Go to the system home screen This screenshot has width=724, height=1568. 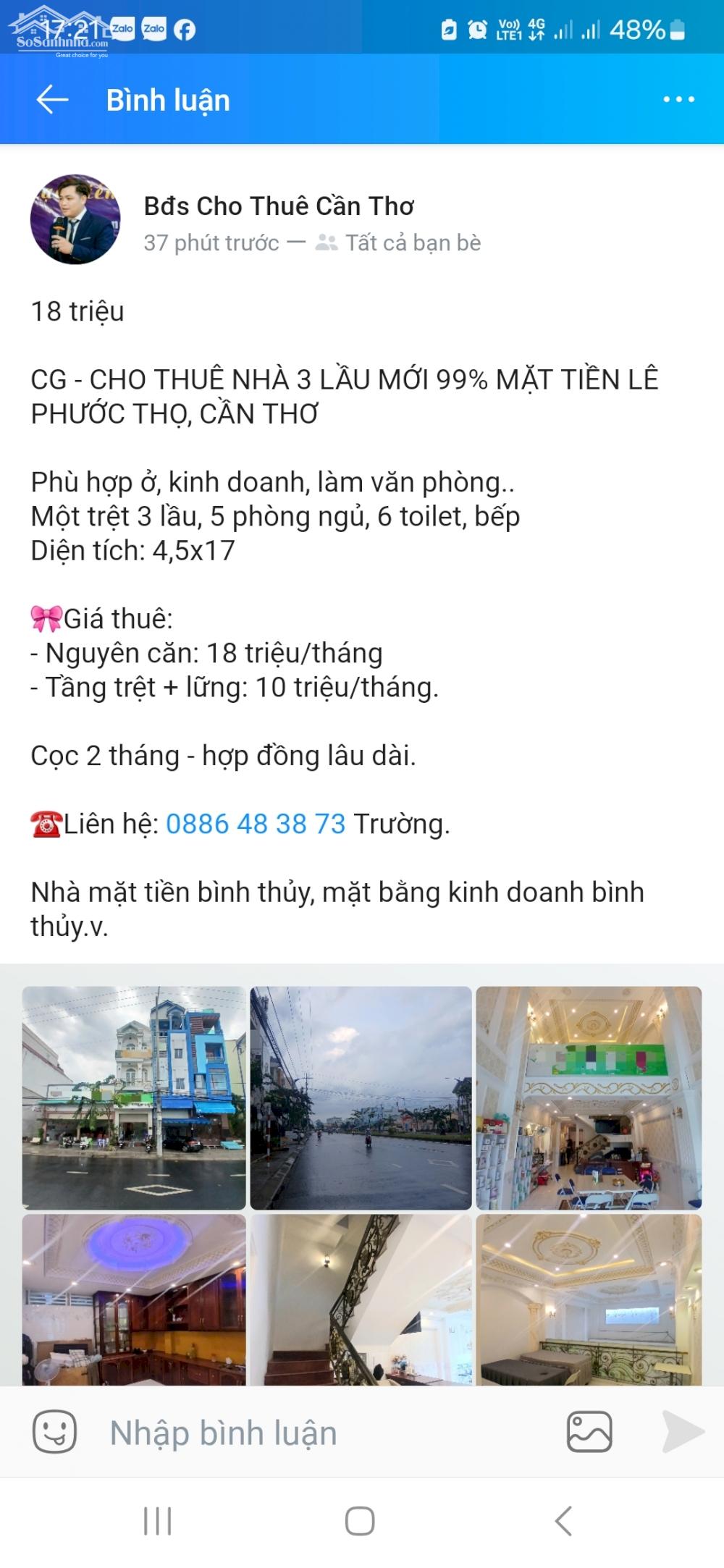[x=360, y=1521]
